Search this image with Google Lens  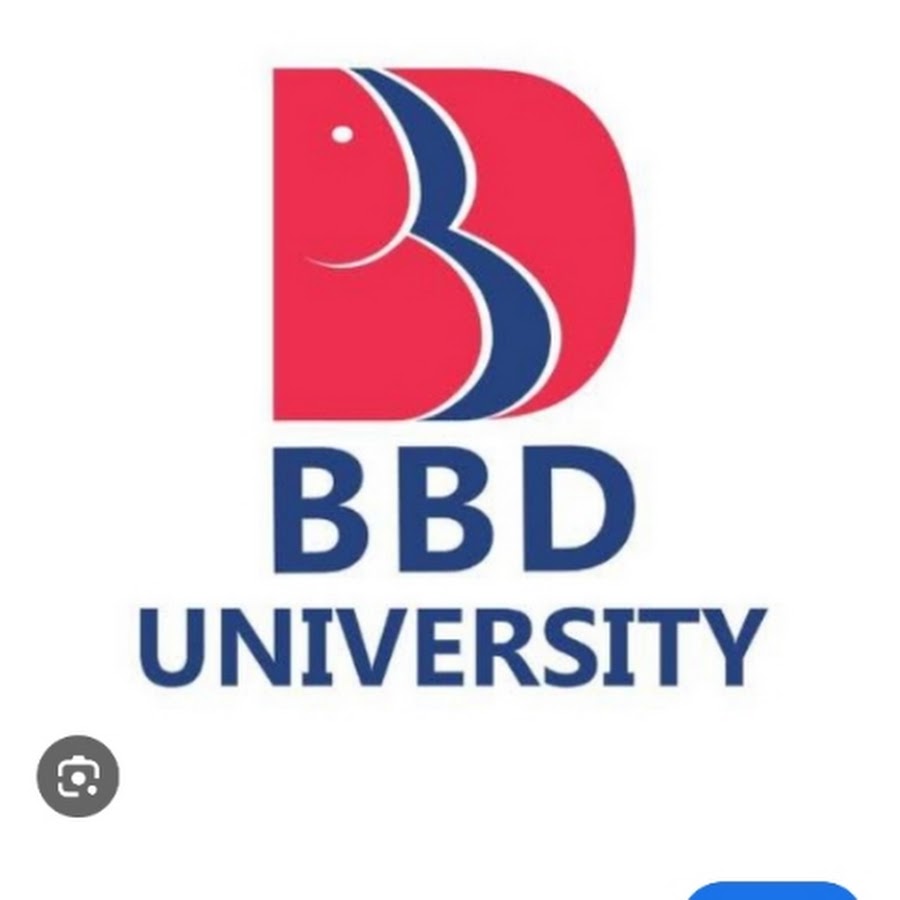pyautogui.click(x=78, y=776)
